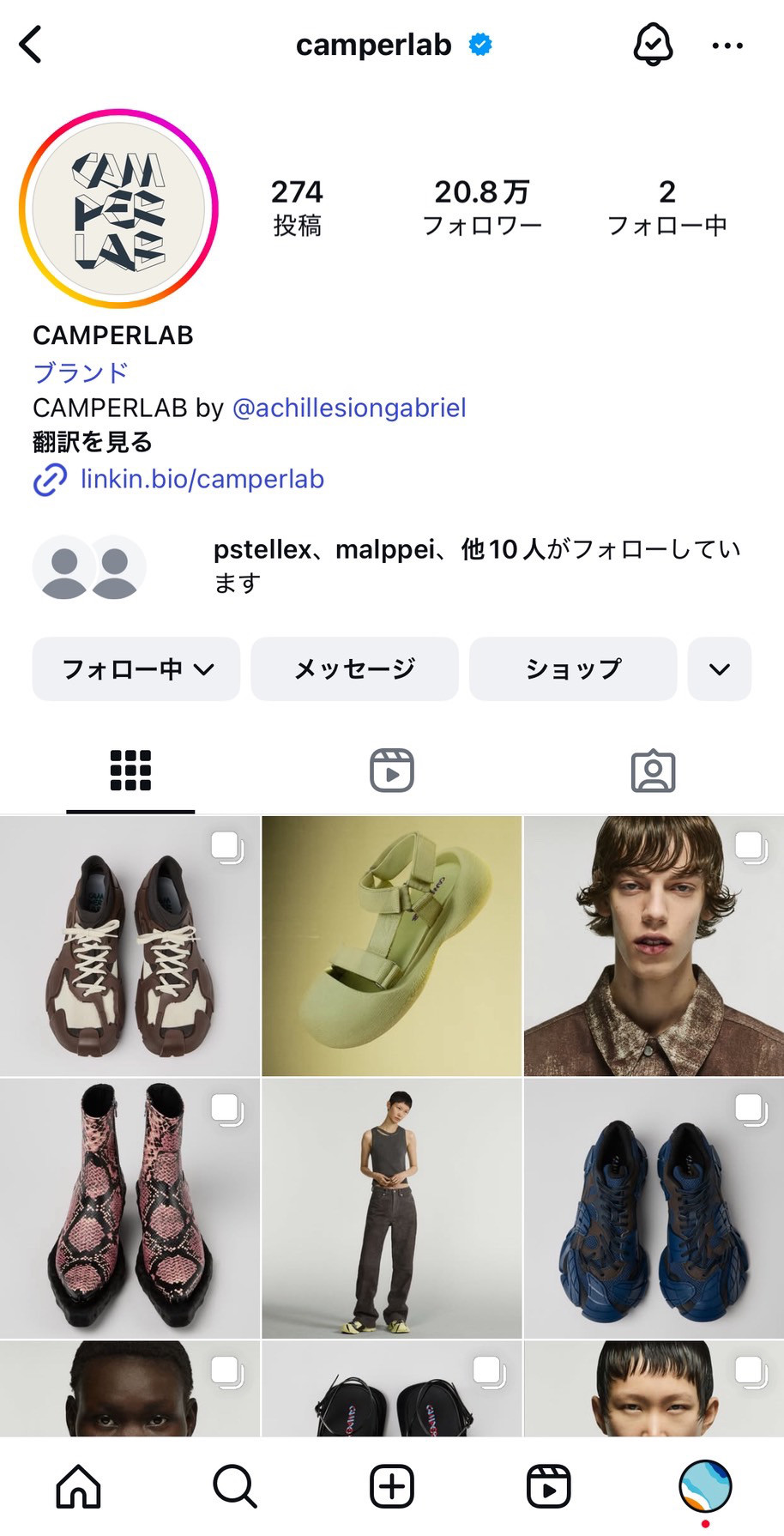This screenshot has height=1536, width=784.
Task: Tap the メッセージ button
Action: [354, 669]
